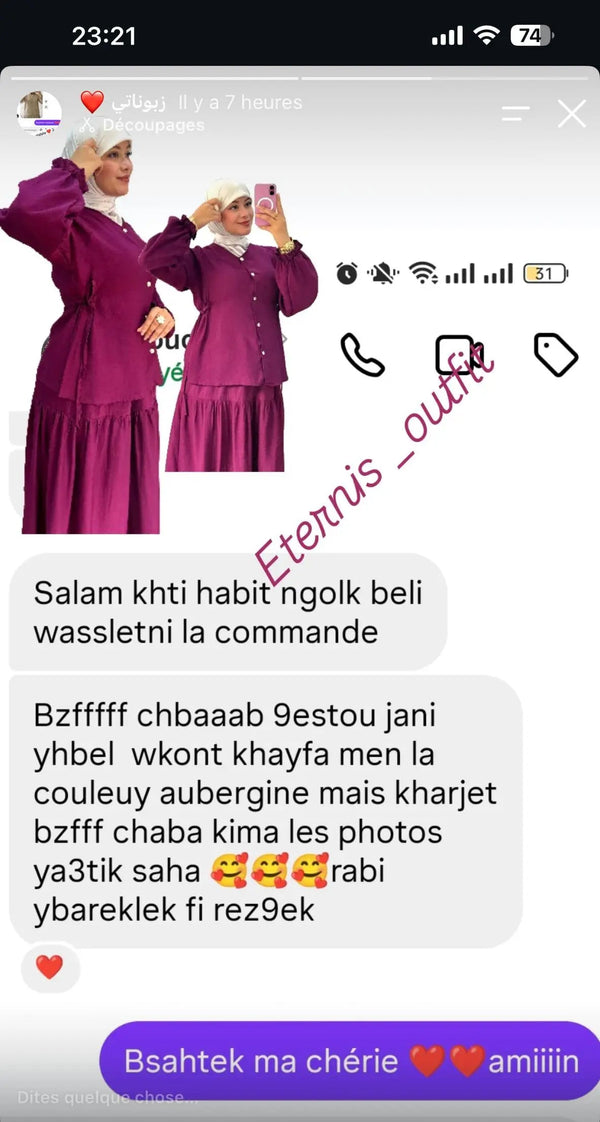Image resolution: width=600 pixels, height=1122 pixels.
Task: Tap the Découpages cutouts label
Action: 142,125
